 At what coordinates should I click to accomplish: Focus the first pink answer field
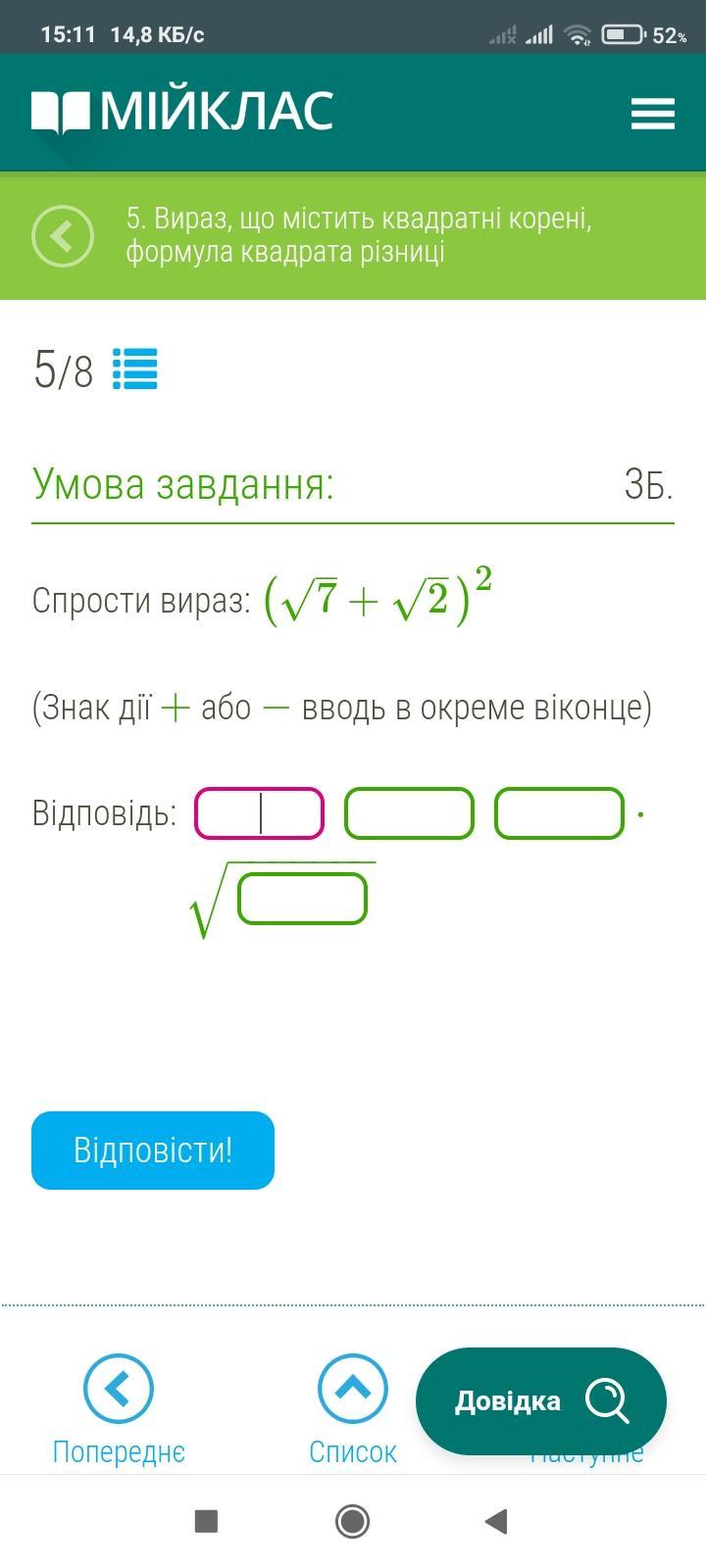(260, 813)
